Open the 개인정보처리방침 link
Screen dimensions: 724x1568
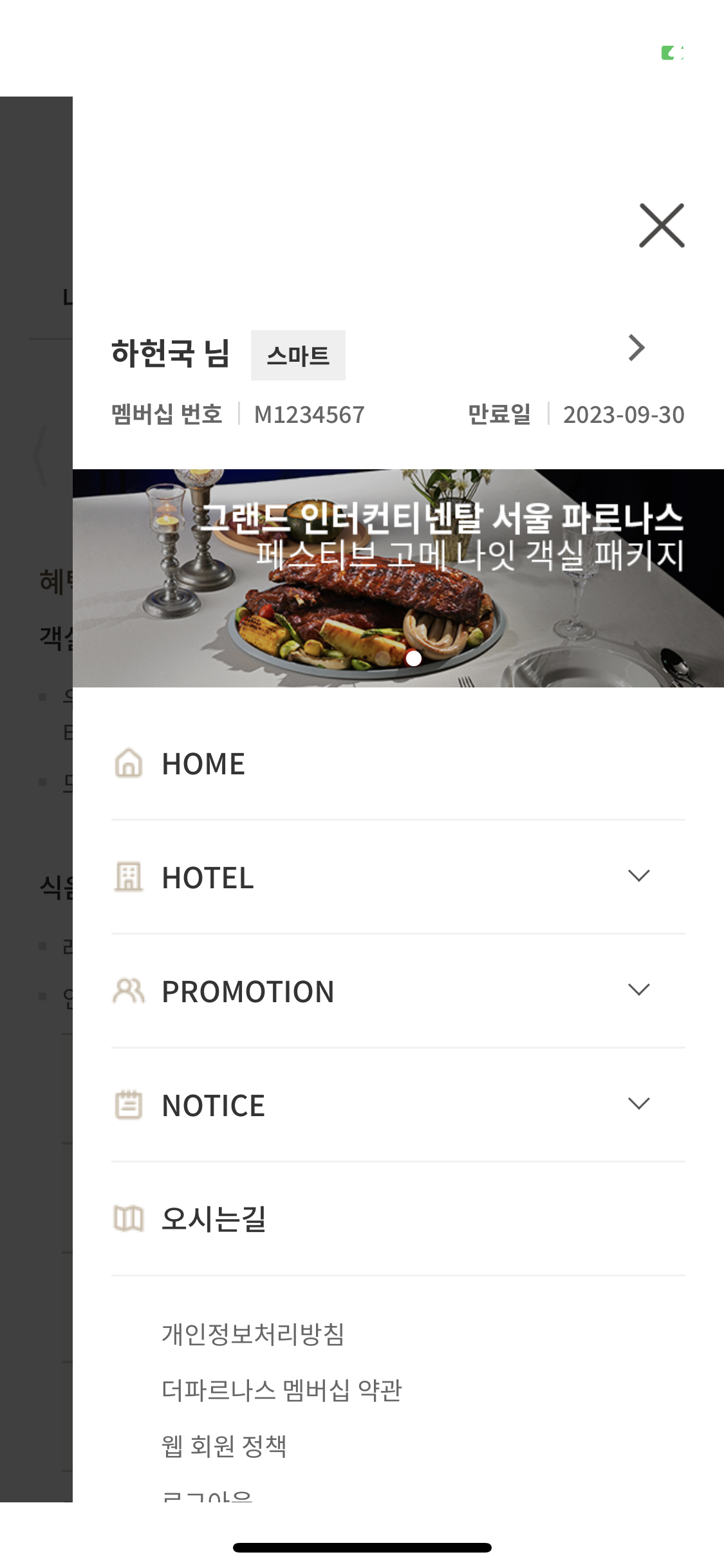click(253, 1334)
